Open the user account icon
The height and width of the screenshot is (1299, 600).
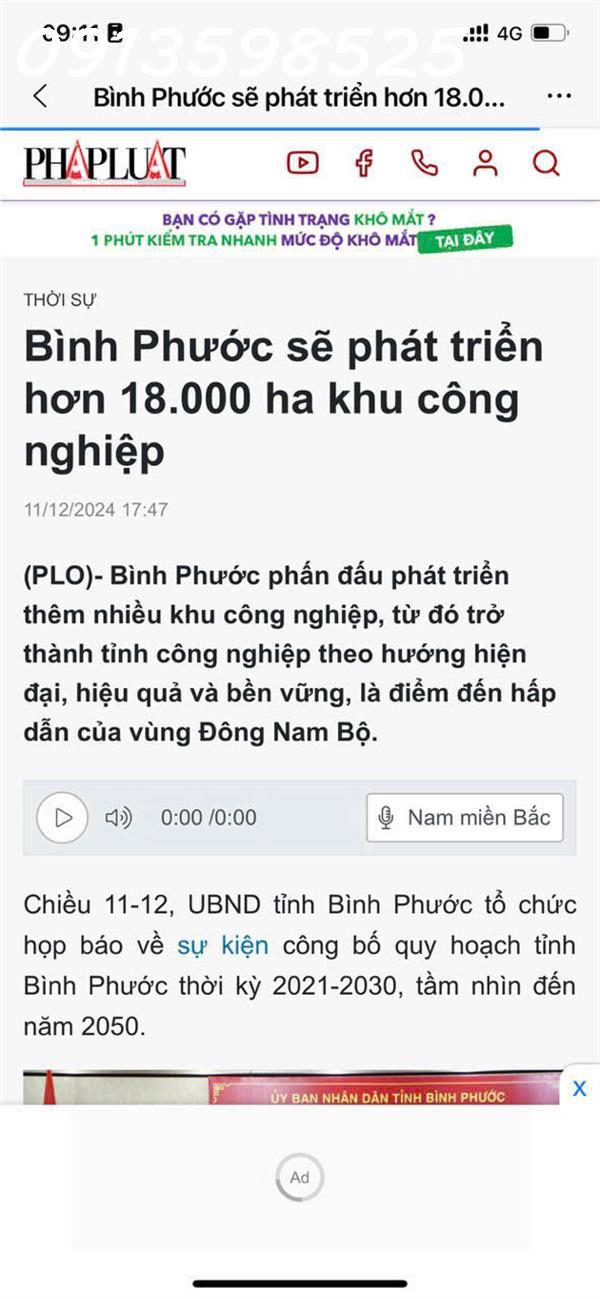[x=485, y=163]
